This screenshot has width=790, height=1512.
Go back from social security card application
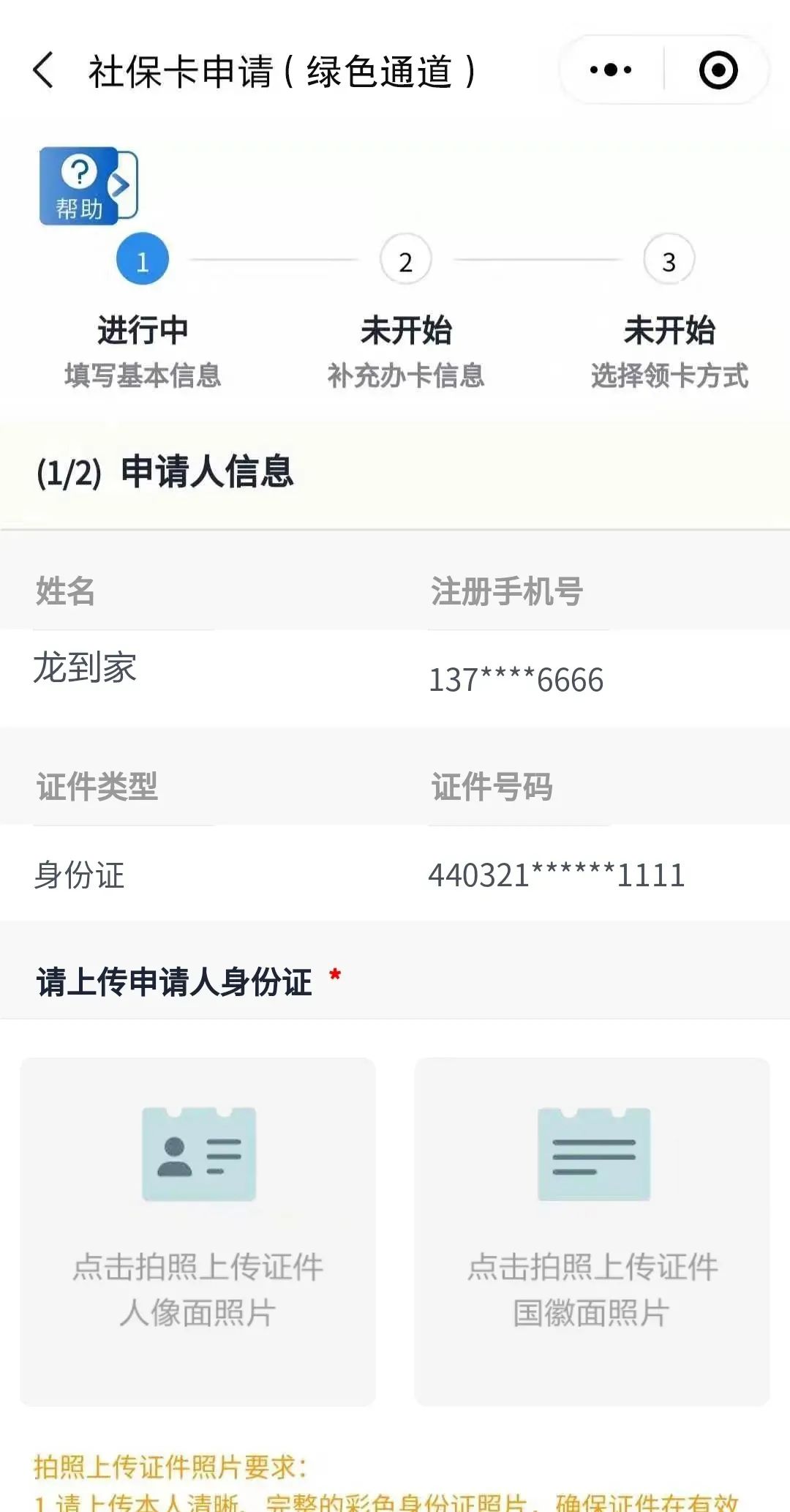pos(44,71)
